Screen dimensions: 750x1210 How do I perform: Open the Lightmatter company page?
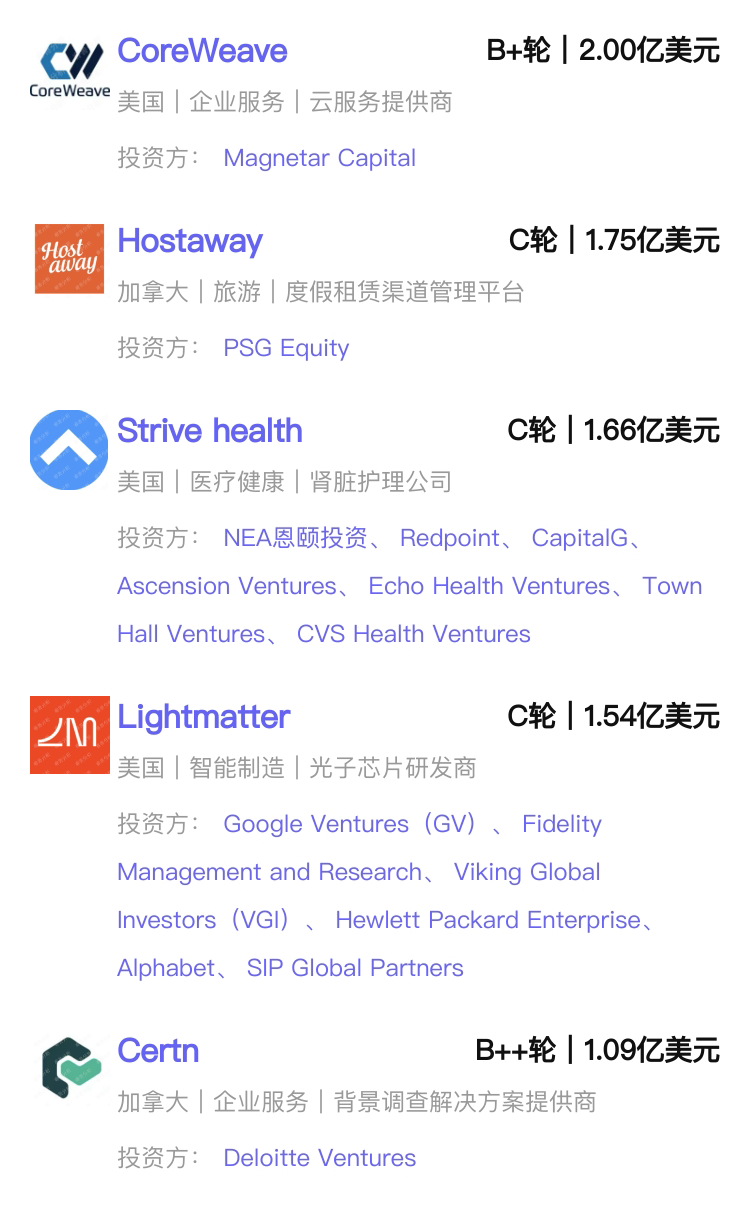tap(204, 717)
